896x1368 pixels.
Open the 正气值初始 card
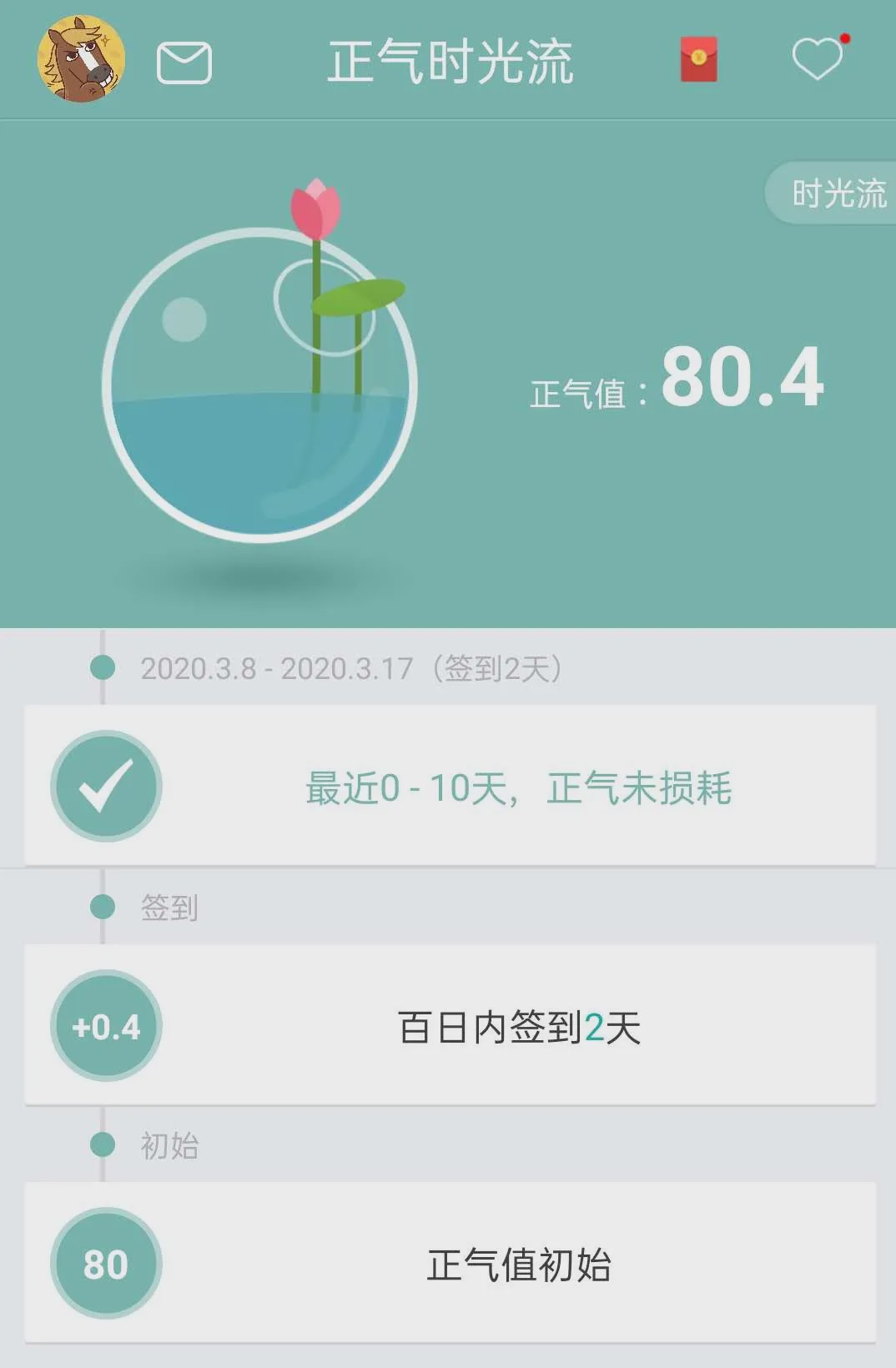click(451, 1264)
